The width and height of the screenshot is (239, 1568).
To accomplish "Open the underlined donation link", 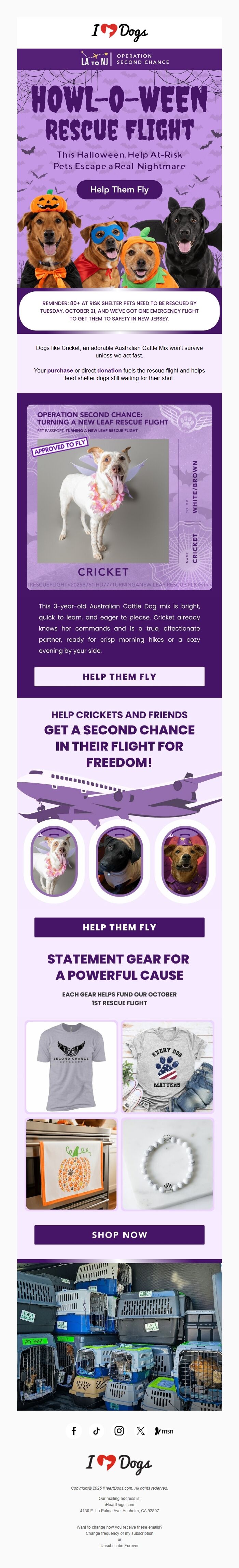I will 110,370.
